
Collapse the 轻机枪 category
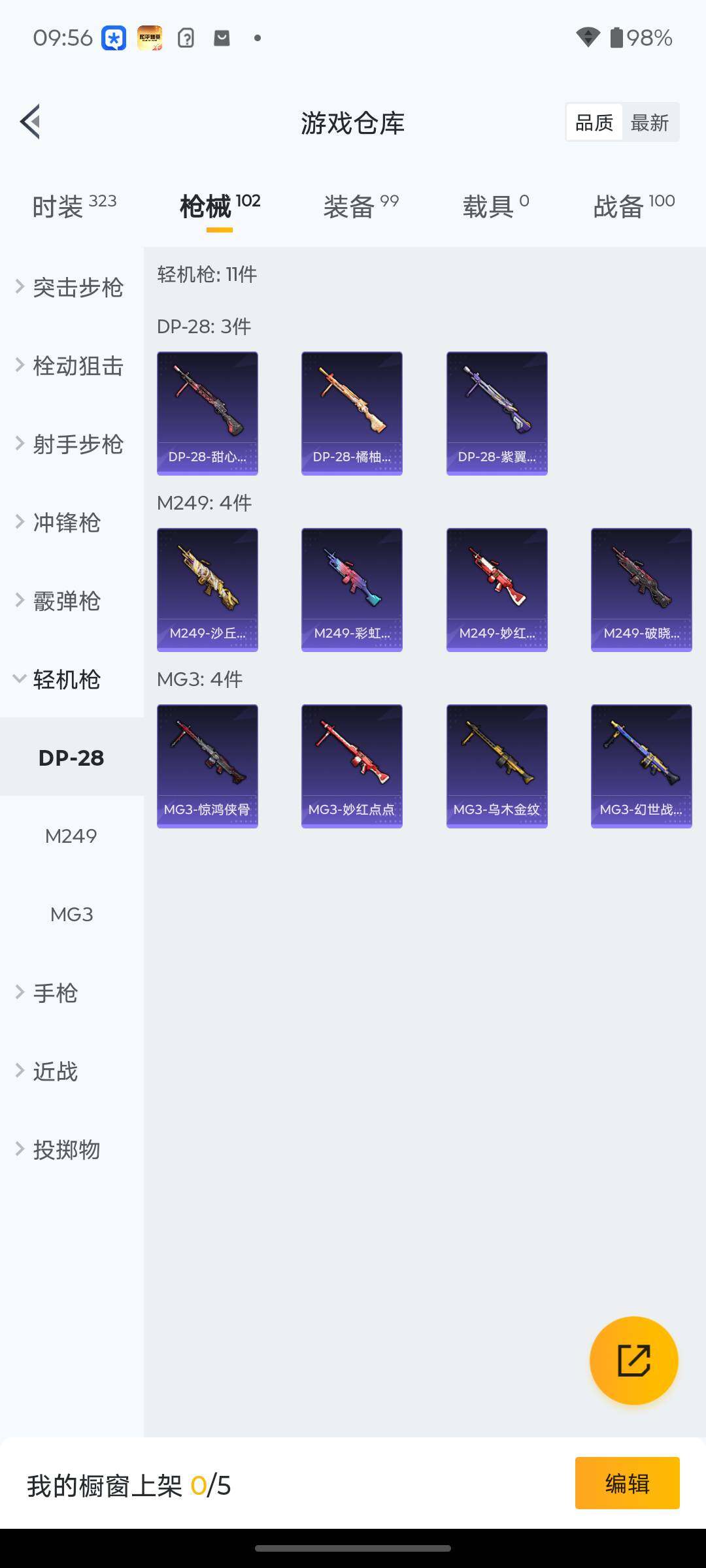pos(65,679)
